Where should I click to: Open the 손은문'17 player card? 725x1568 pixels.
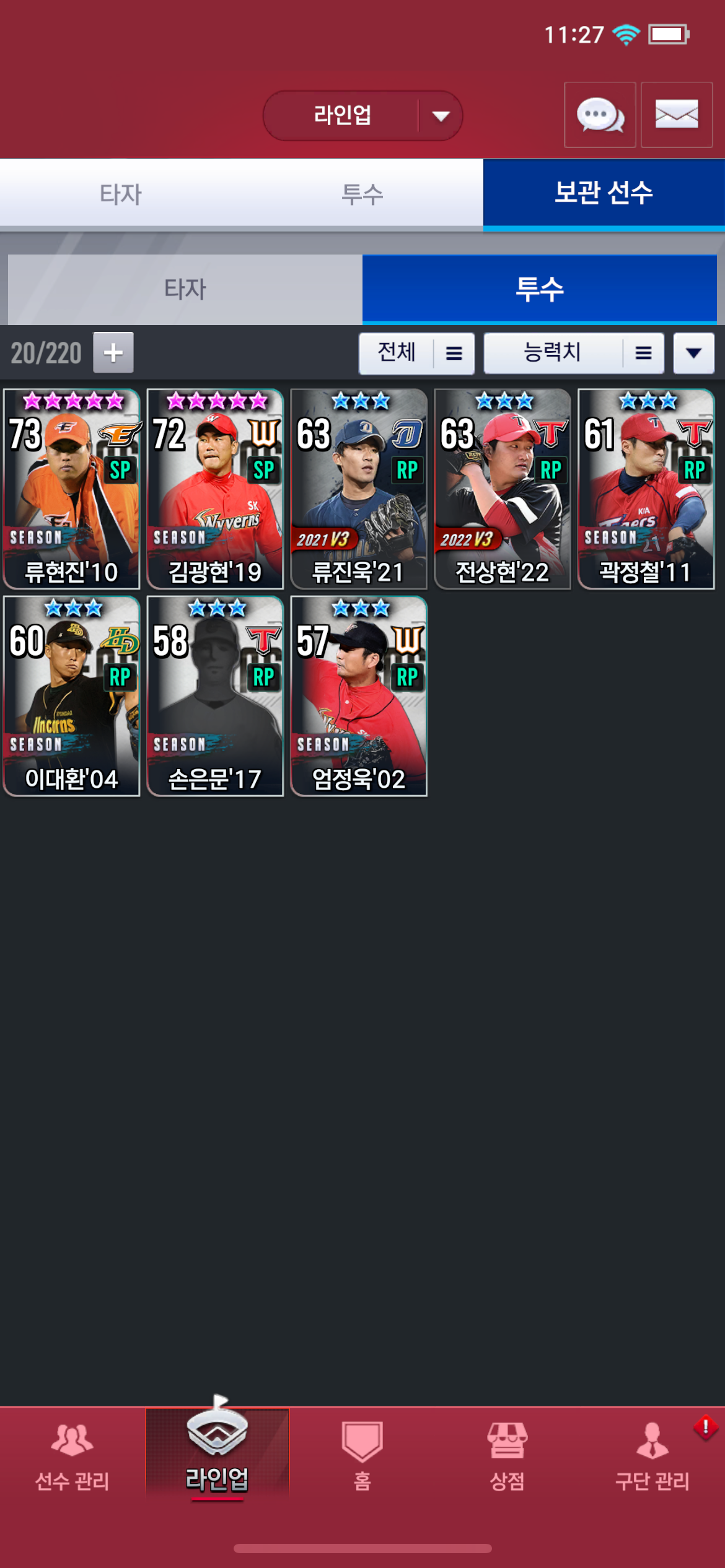coord(215,696)
